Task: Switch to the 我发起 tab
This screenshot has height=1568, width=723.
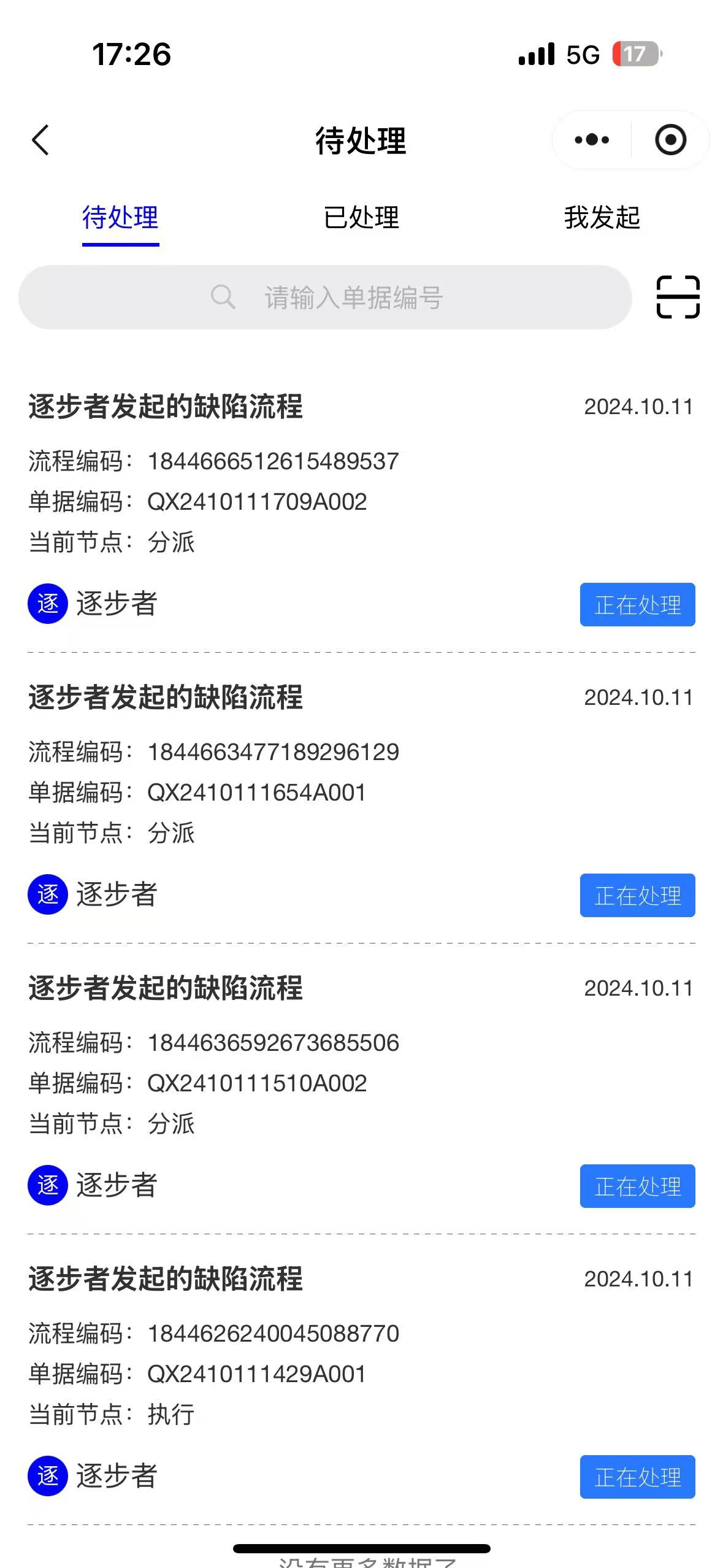Action: click(x=602, y=218)
